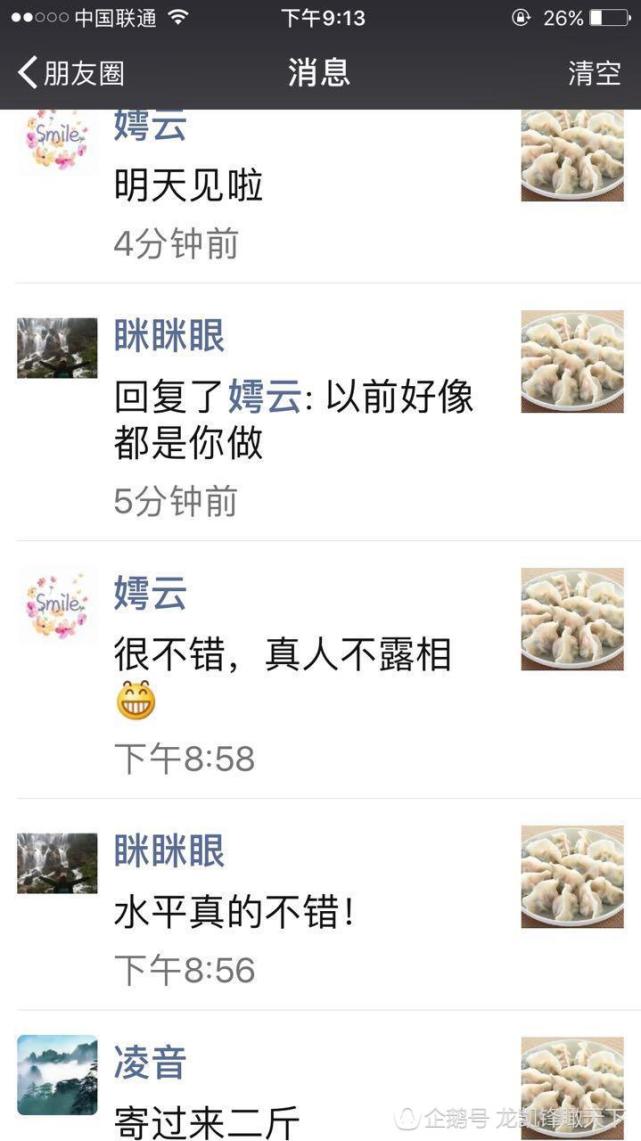Open 眯眯眼's avatar beside 以前好像都是你做 reply
Image resolution: width=641 pixels, height=1141 pixels.
point(57,348)
